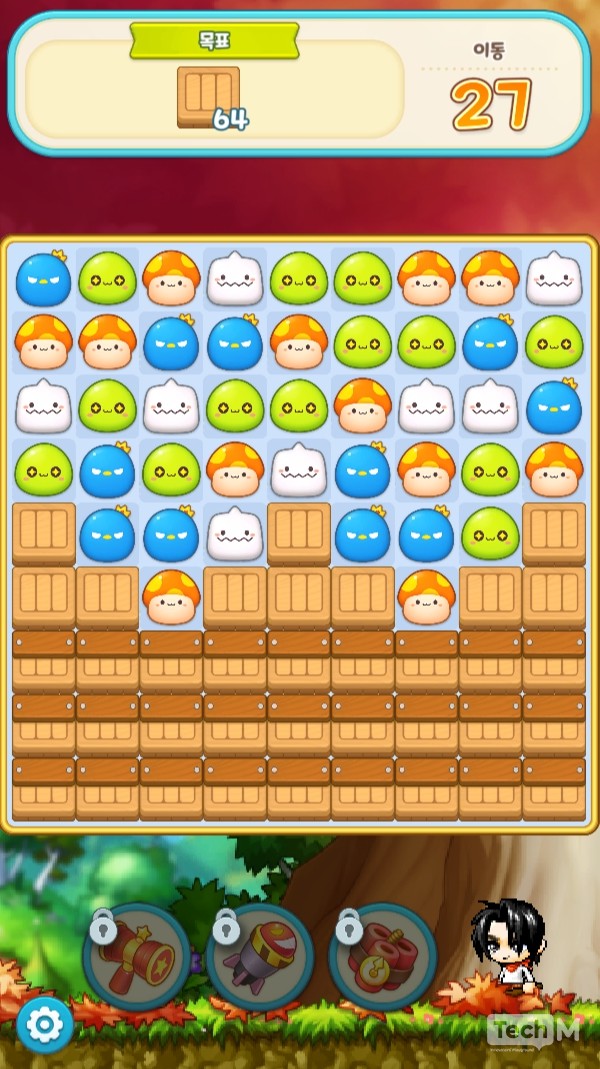Select the locked dynamite booster
The image size is (600, 1069).
(x=383, y=958)
